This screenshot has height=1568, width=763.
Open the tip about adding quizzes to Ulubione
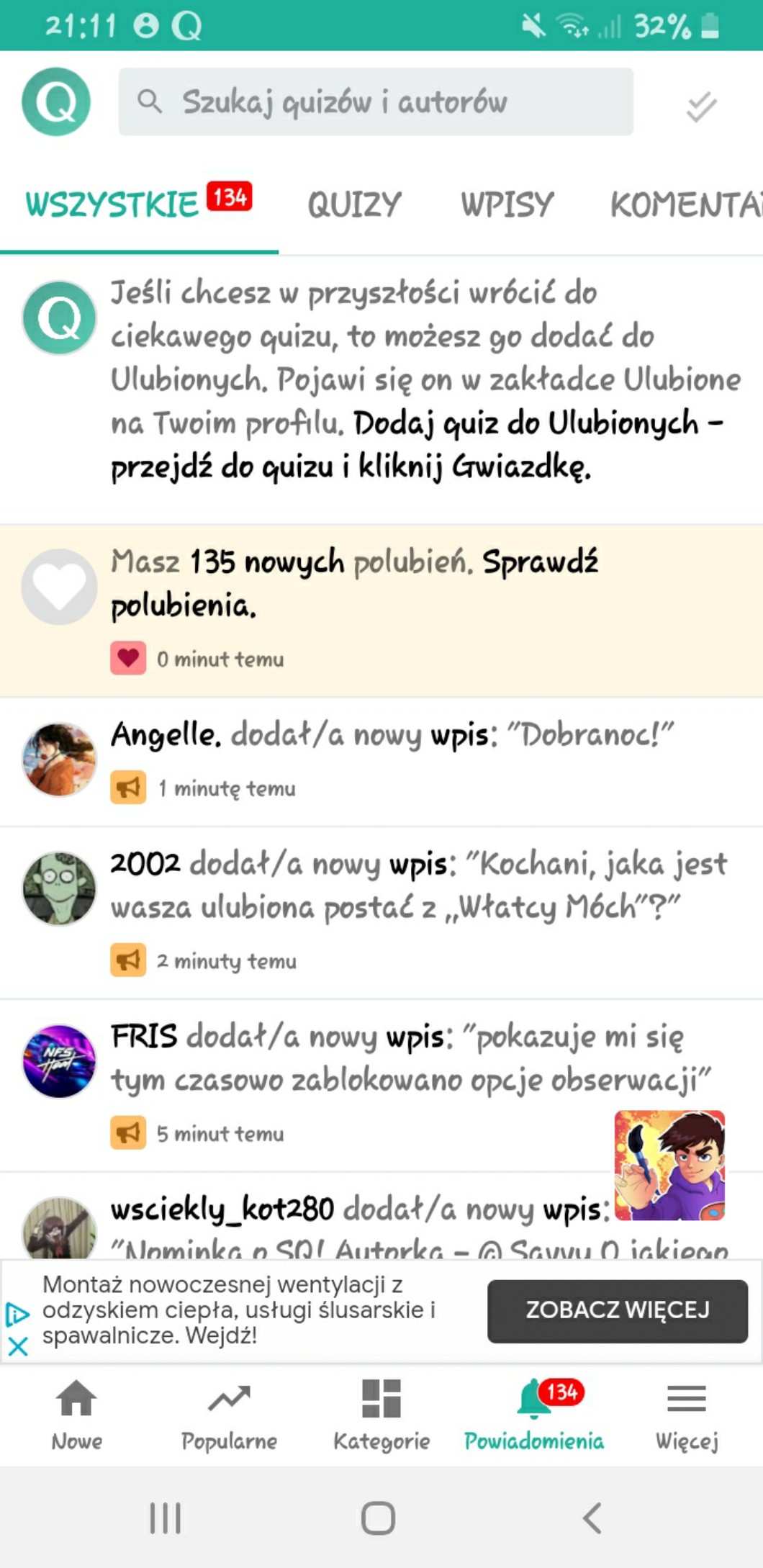[x=425, y=380]
